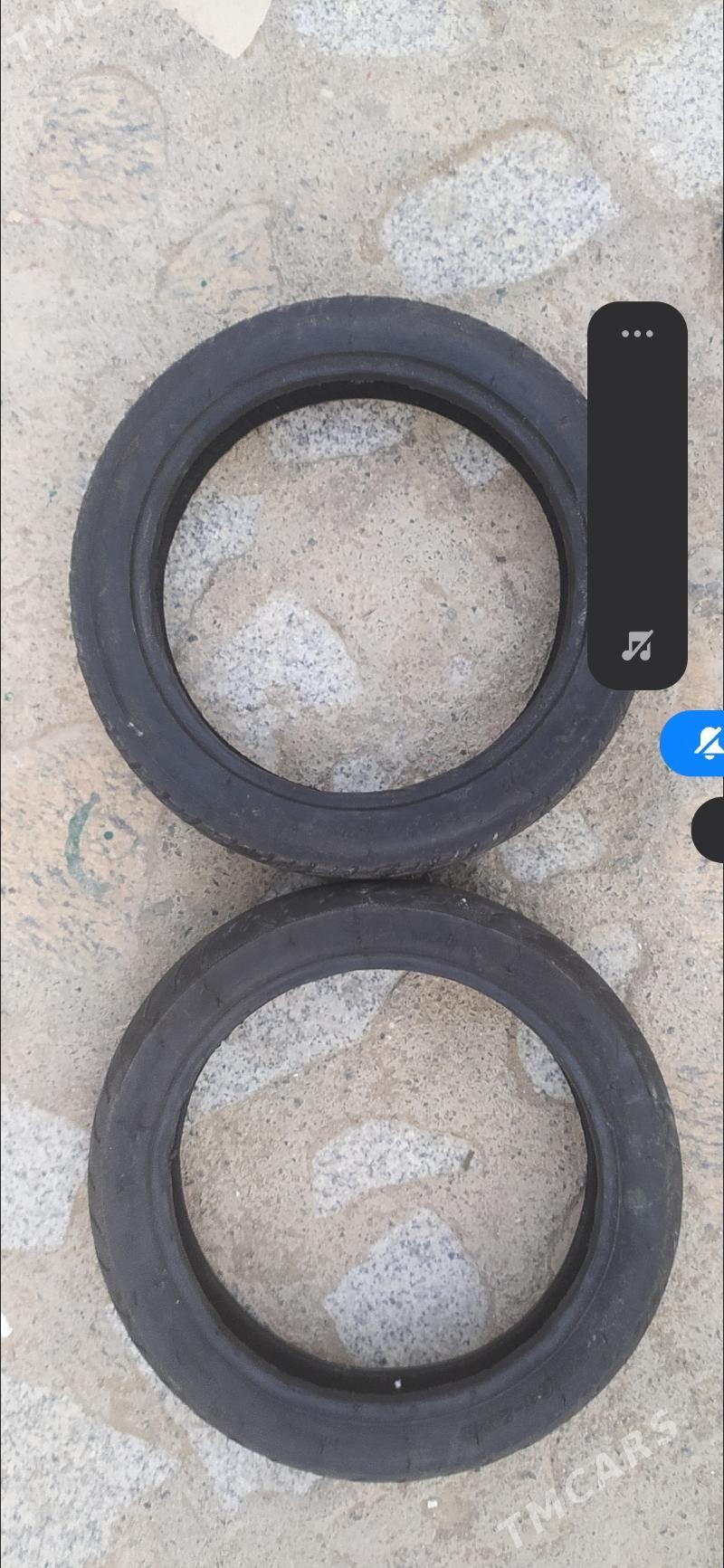Screen dimensions: 724x1568
Task: Tap the muted media music note icon
Action: [x=637, y=646]
